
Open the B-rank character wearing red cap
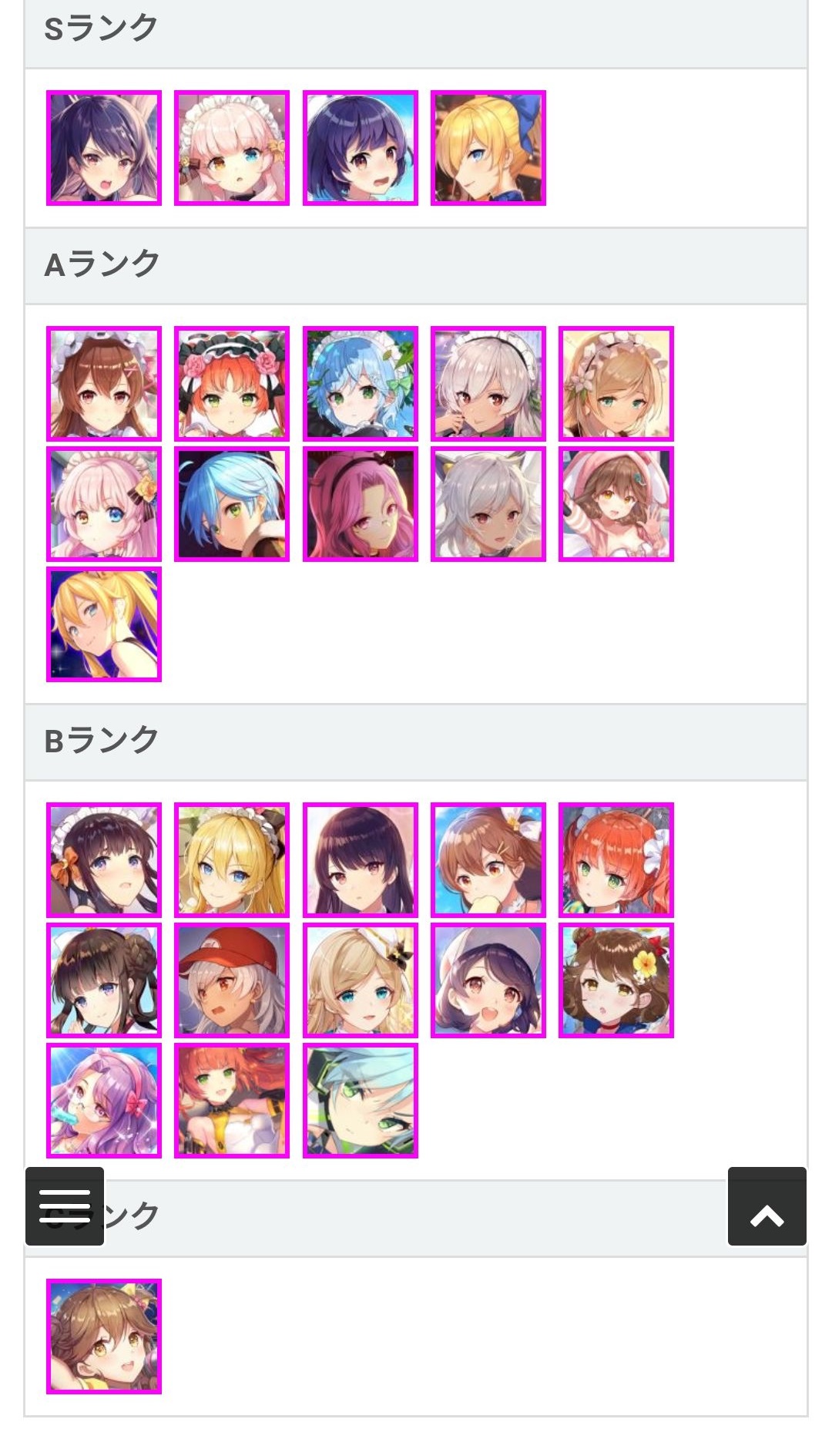tap(232, 980)
